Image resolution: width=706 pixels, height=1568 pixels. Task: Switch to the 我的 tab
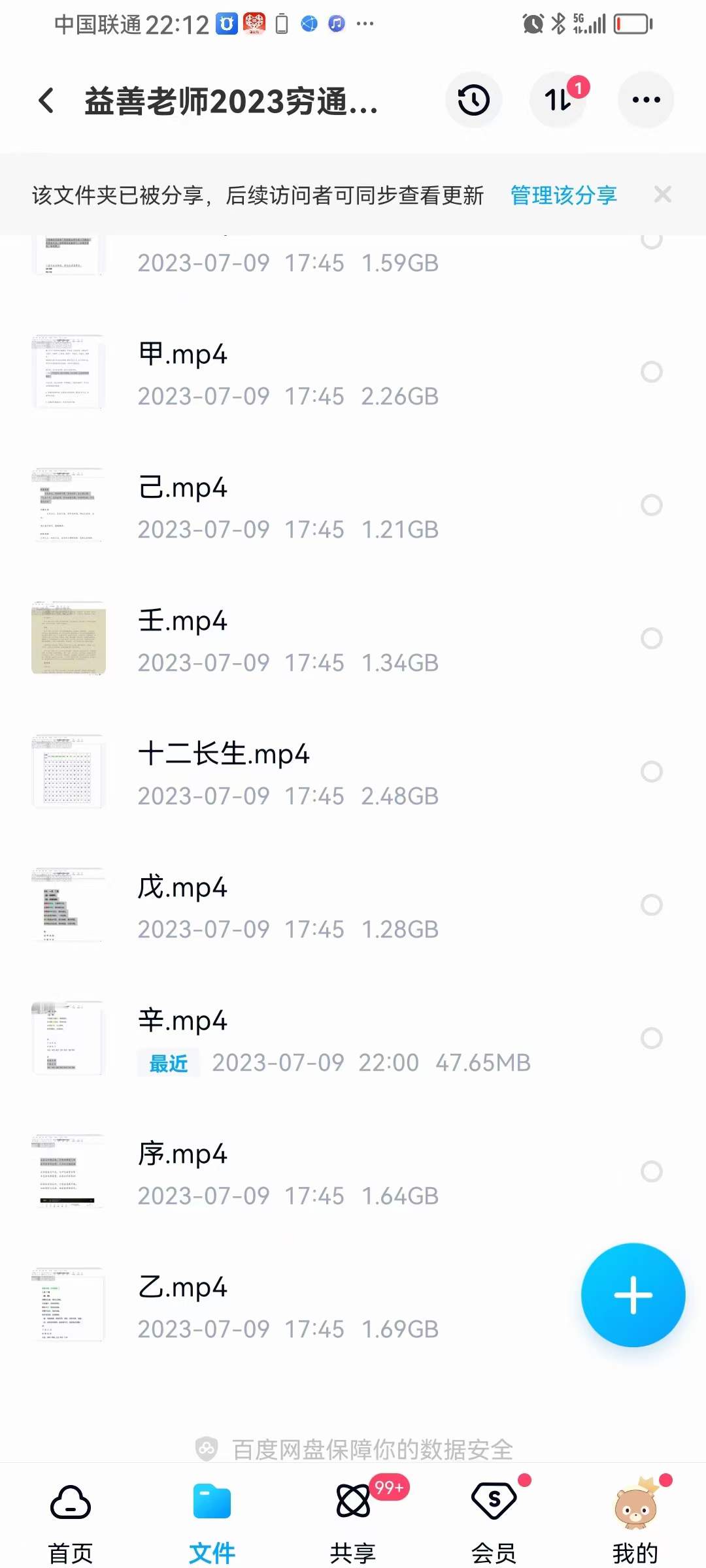635,1521
